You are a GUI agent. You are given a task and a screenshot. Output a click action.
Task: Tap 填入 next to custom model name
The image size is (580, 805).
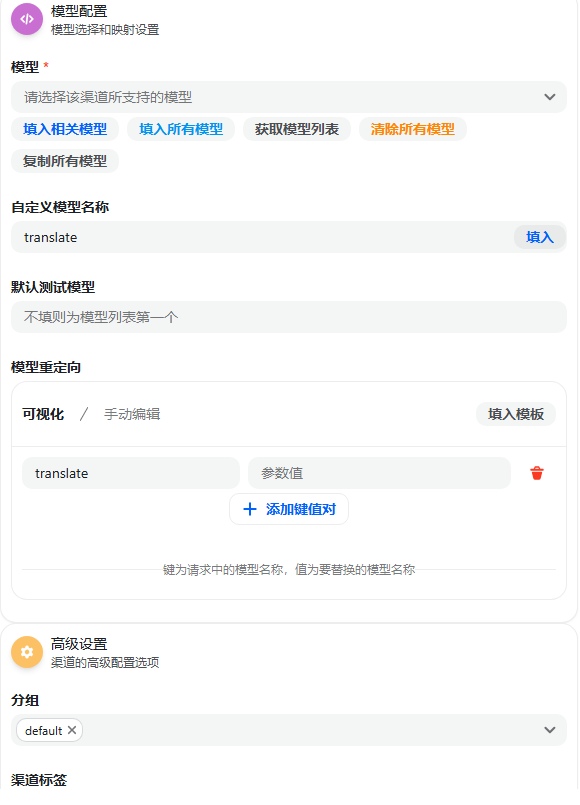540,237
